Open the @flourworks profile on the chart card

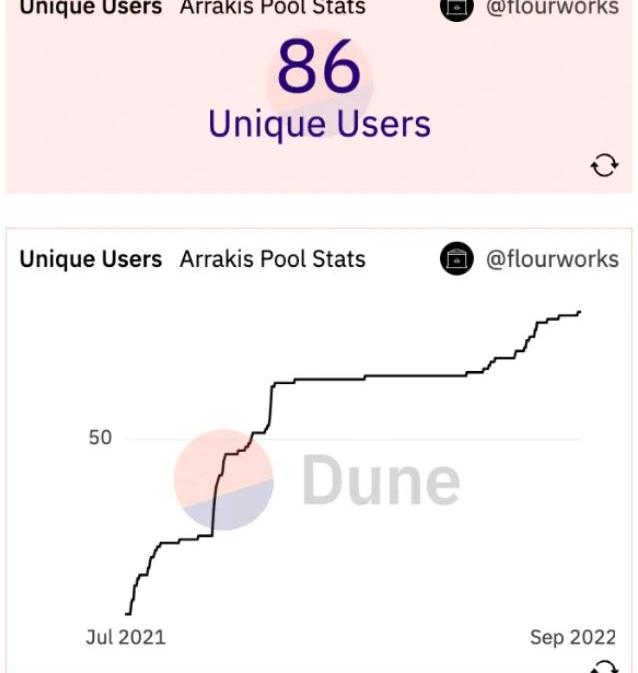tap(551, 259)
